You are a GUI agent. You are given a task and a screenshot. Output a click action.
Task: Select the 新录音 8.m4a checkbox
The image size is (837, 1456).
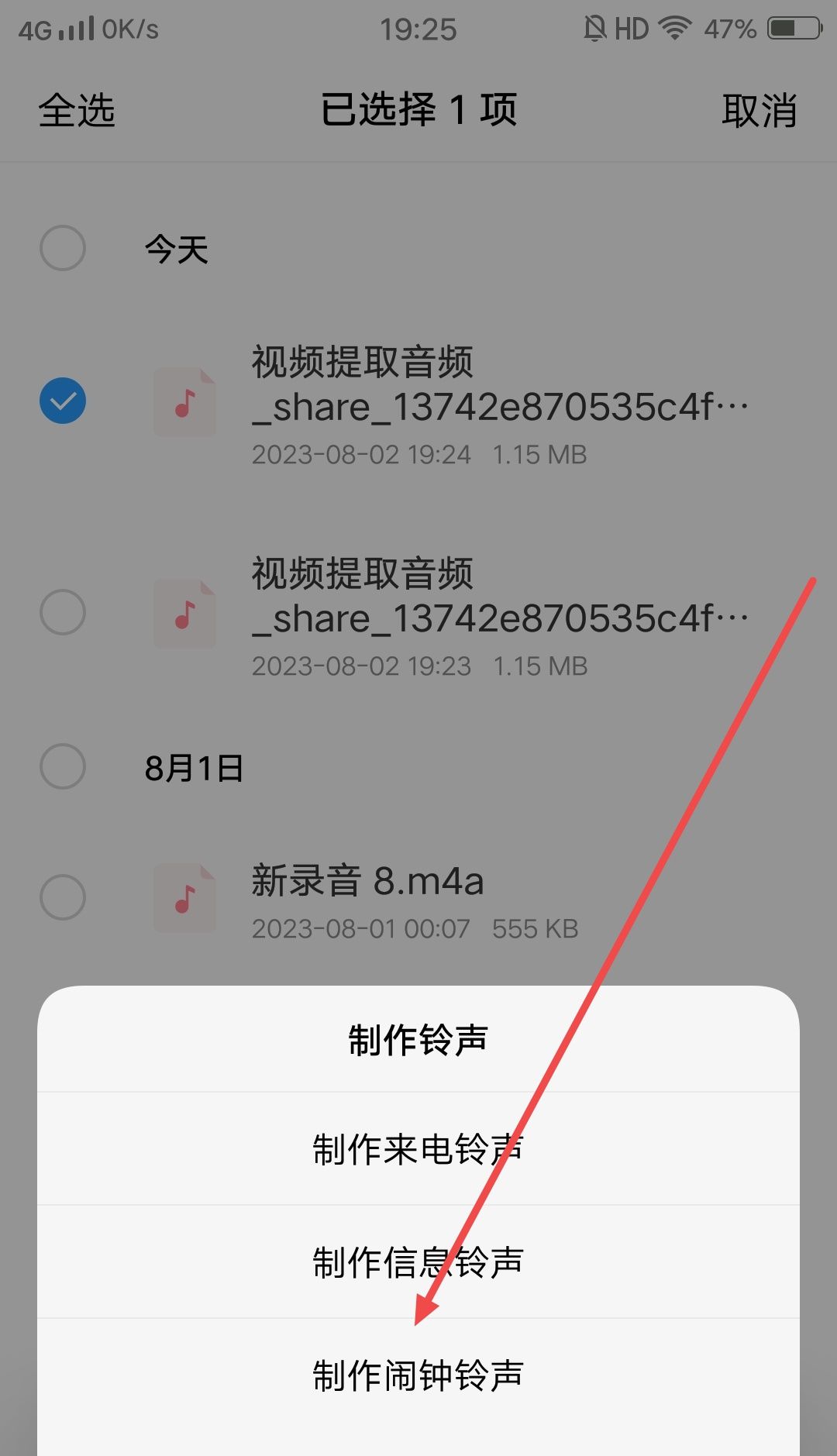click(63, 897)
